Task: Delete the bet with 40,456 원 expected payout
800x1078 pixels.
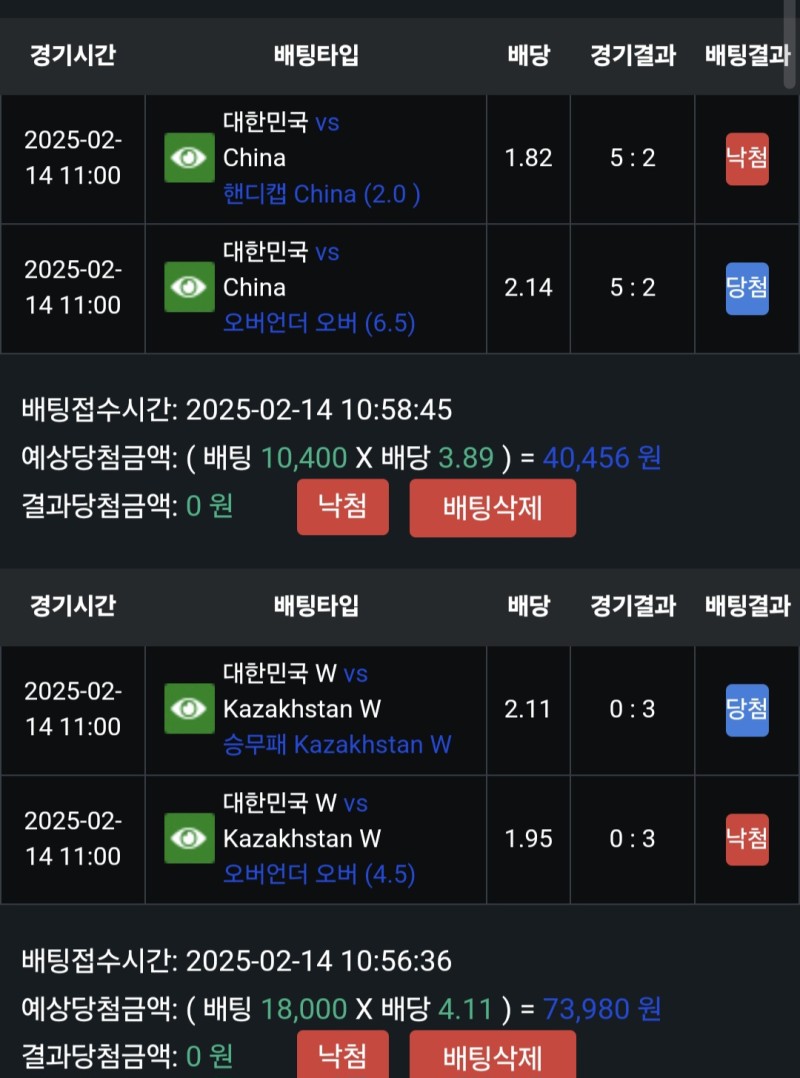Action: (492, 508)
